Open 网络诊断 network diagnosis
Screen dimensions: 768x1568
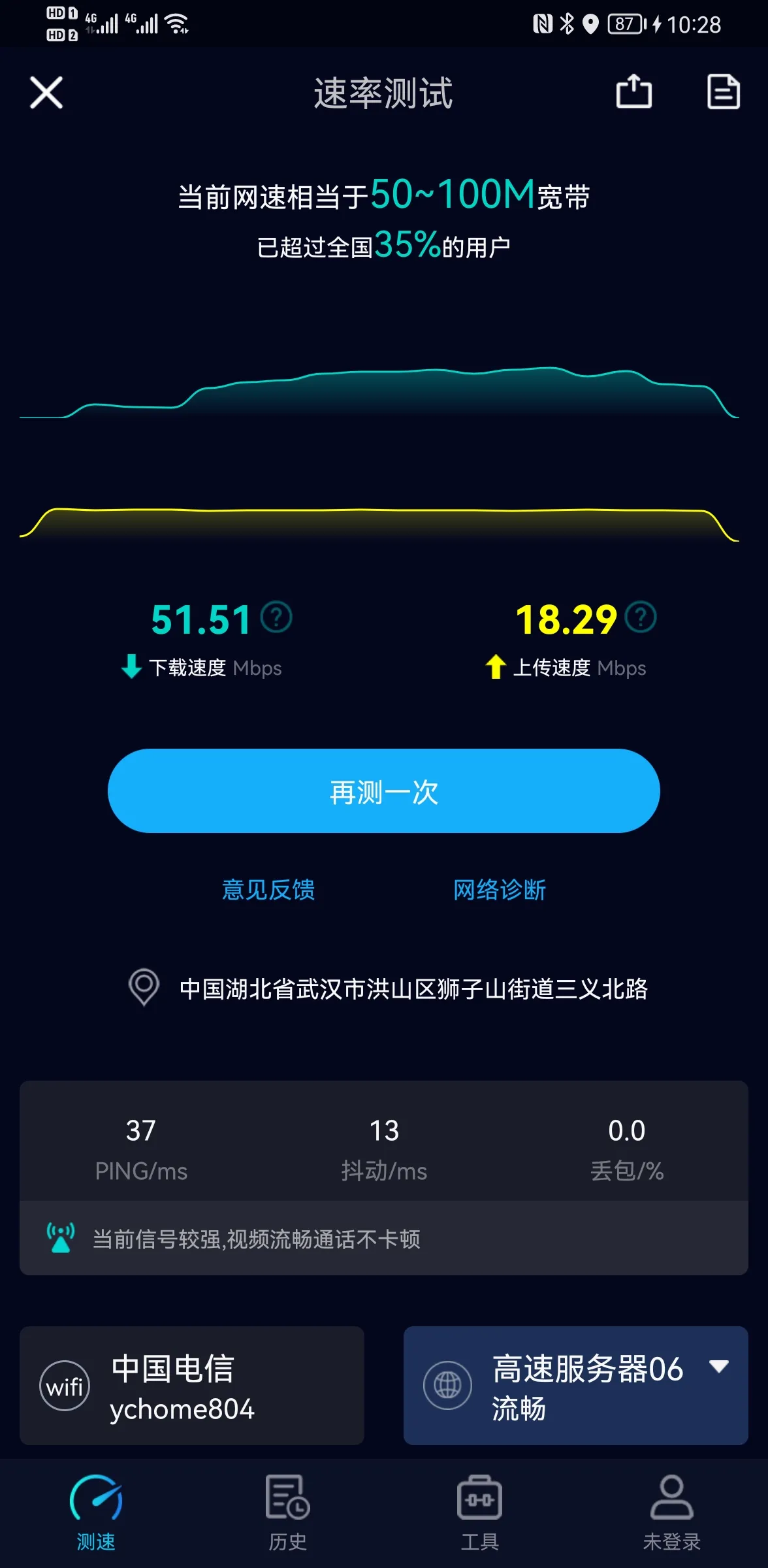tap(500, 889)
